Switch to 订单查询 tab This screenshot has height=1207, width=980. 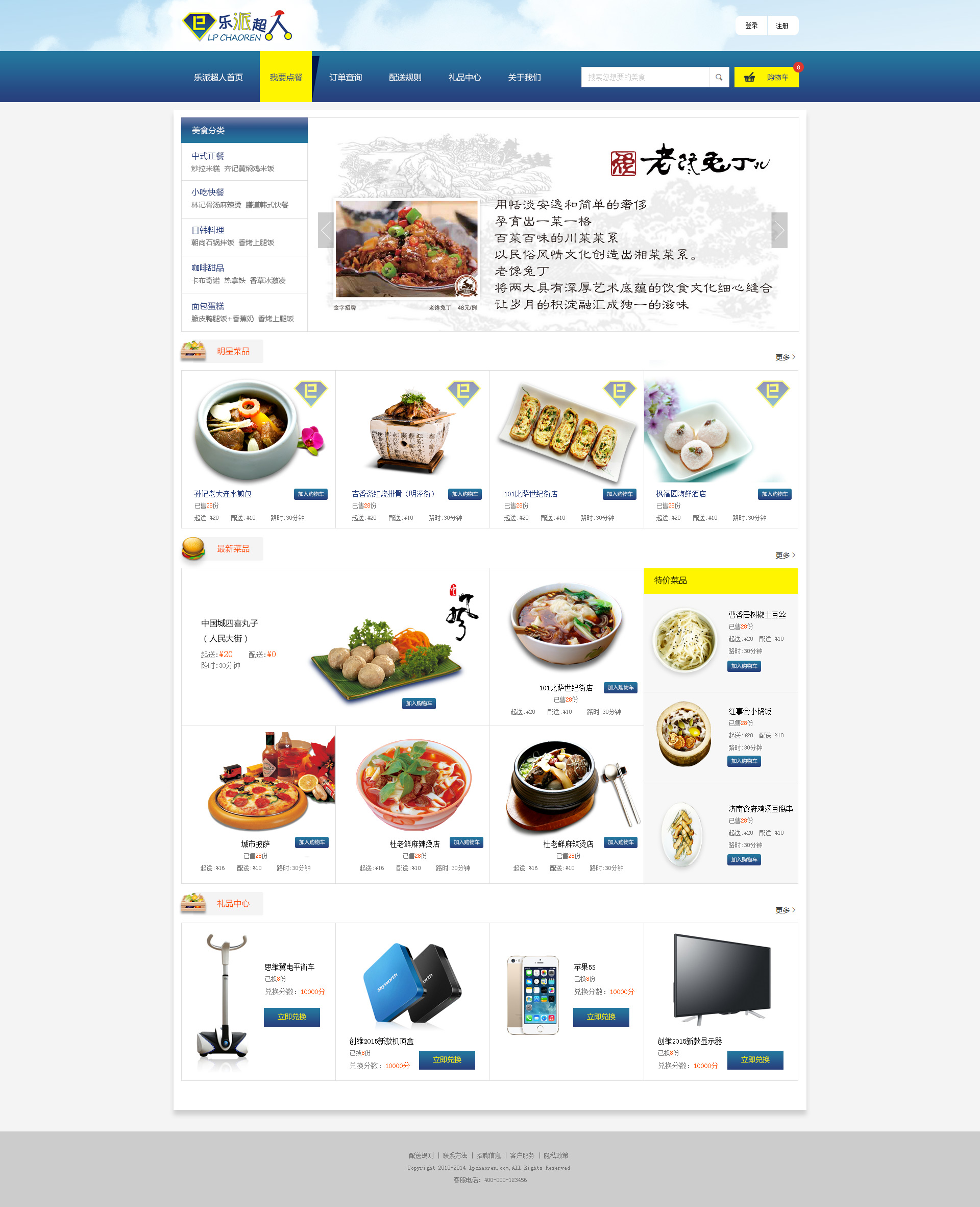click(346, 77)
